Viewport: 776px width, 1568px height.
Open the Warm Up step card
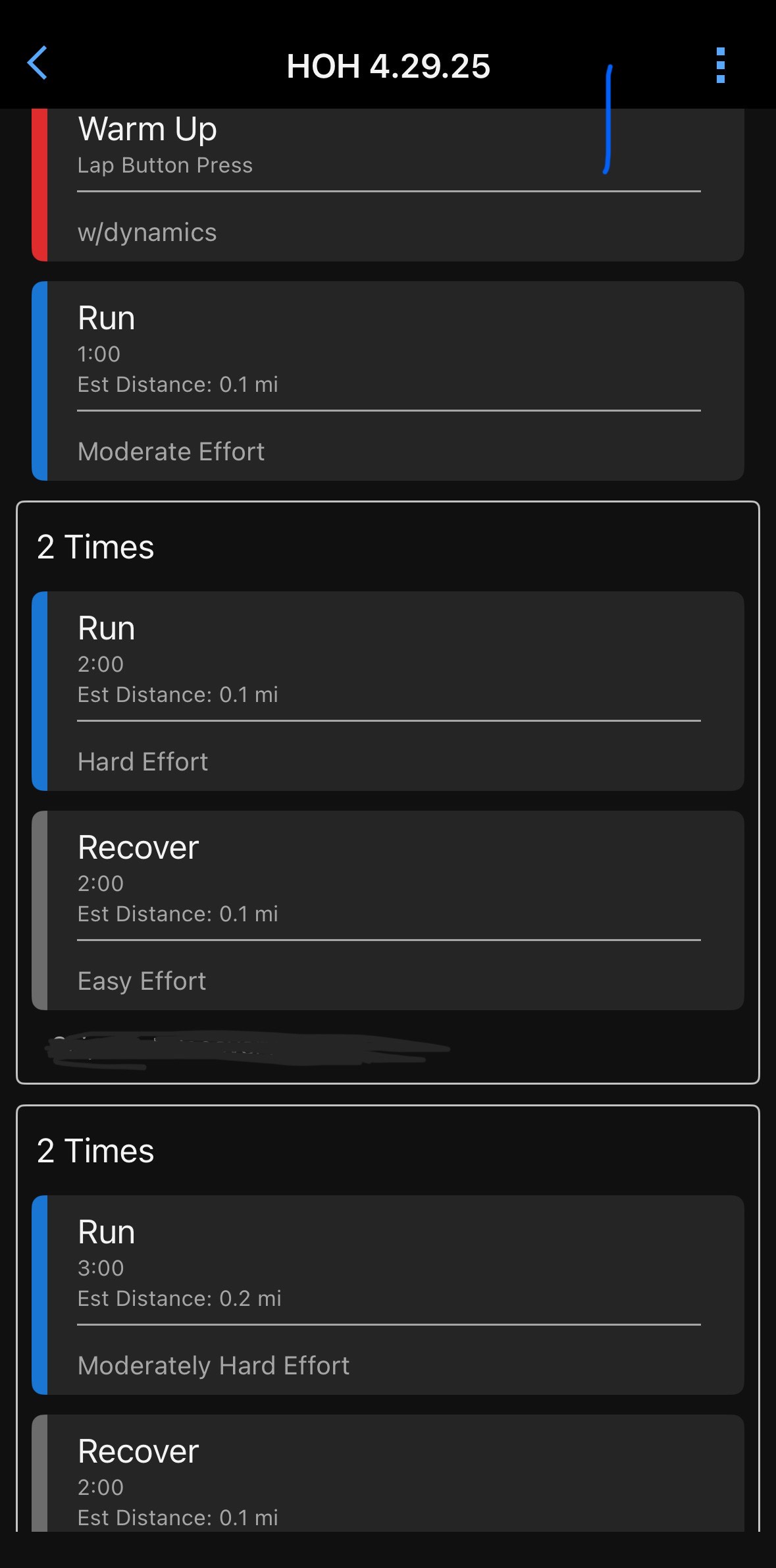pyautogui.click(x=388, y=184)
